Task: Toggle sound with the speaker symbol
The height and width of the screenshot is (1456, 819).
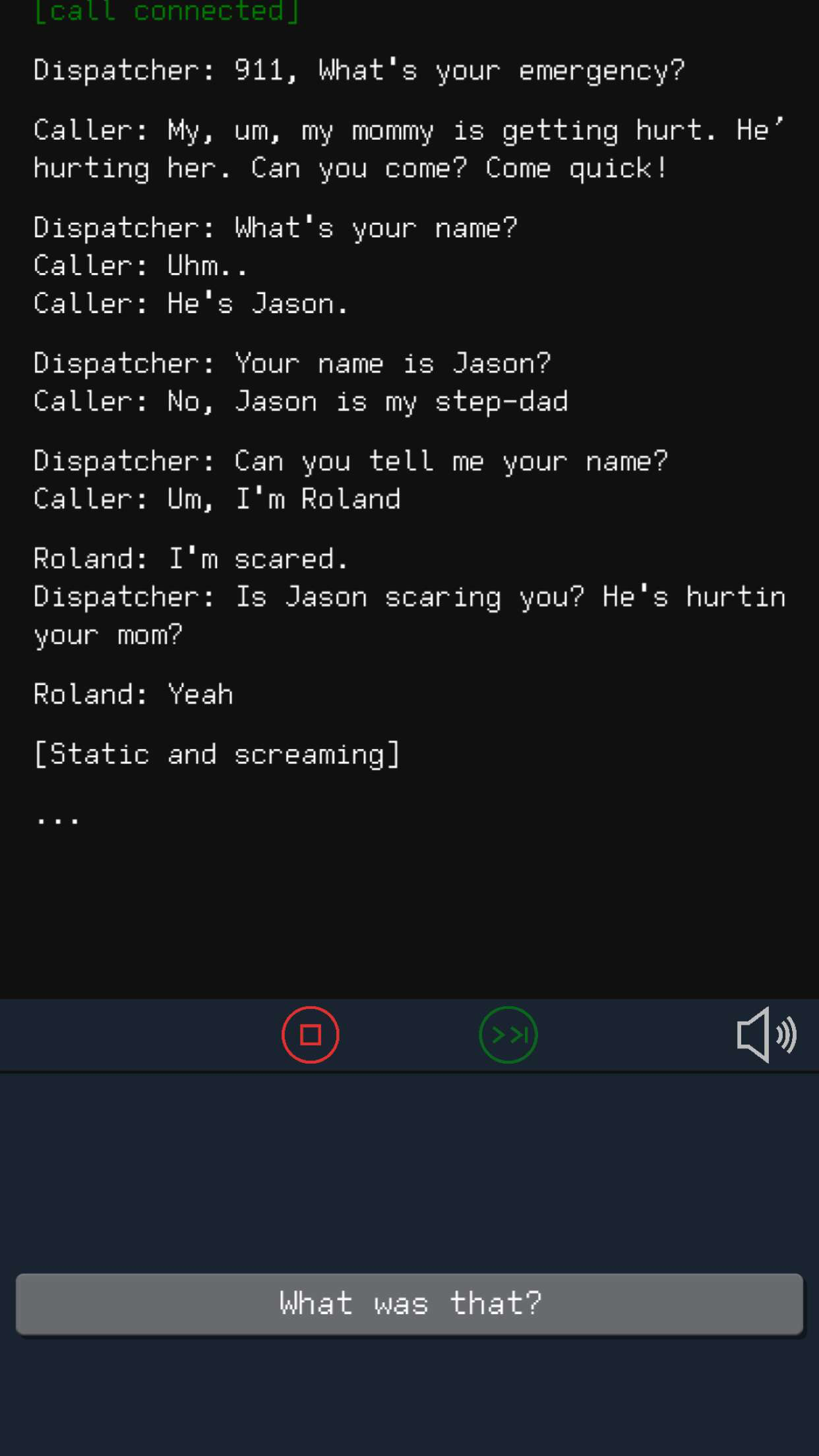Action: pos(767,1034)
